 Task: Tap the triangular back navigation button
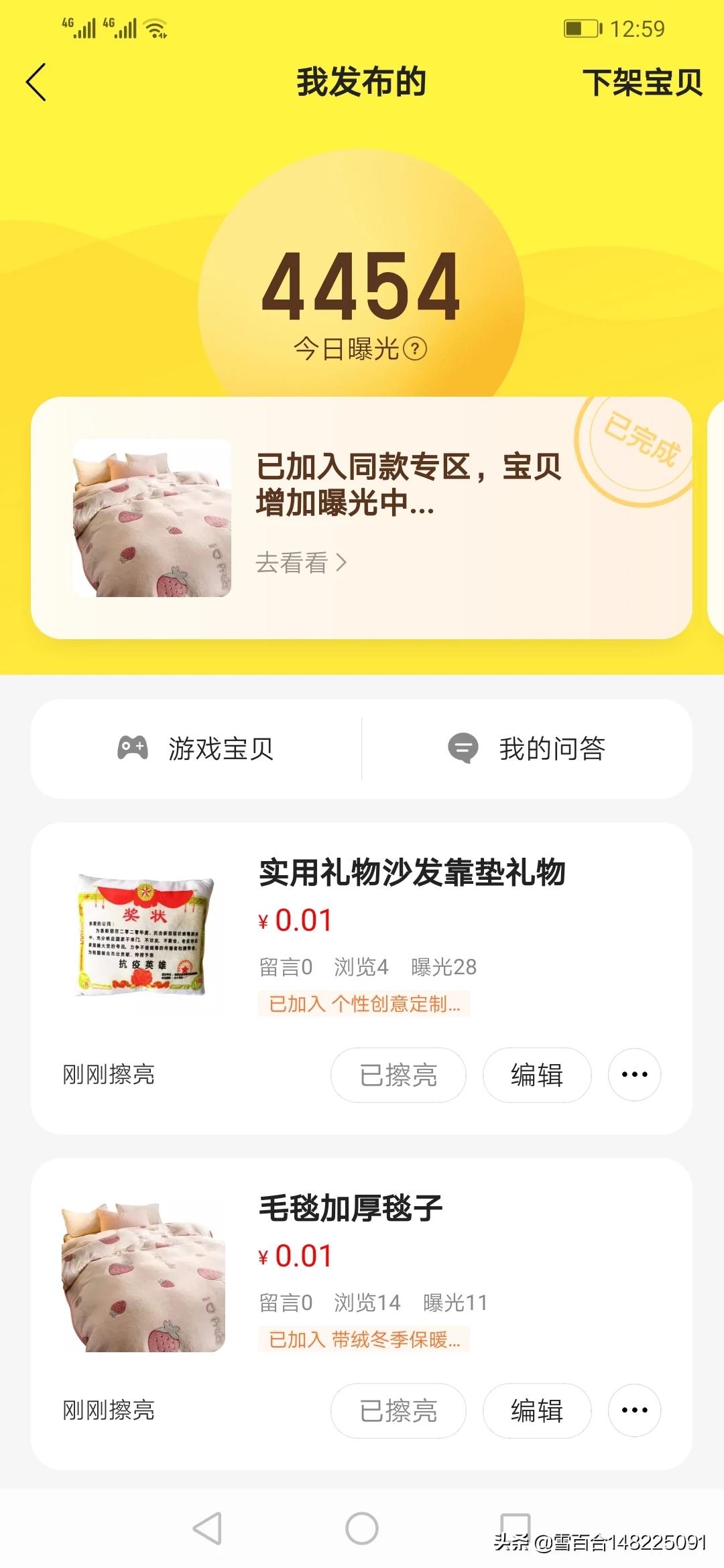point(208,1529)
